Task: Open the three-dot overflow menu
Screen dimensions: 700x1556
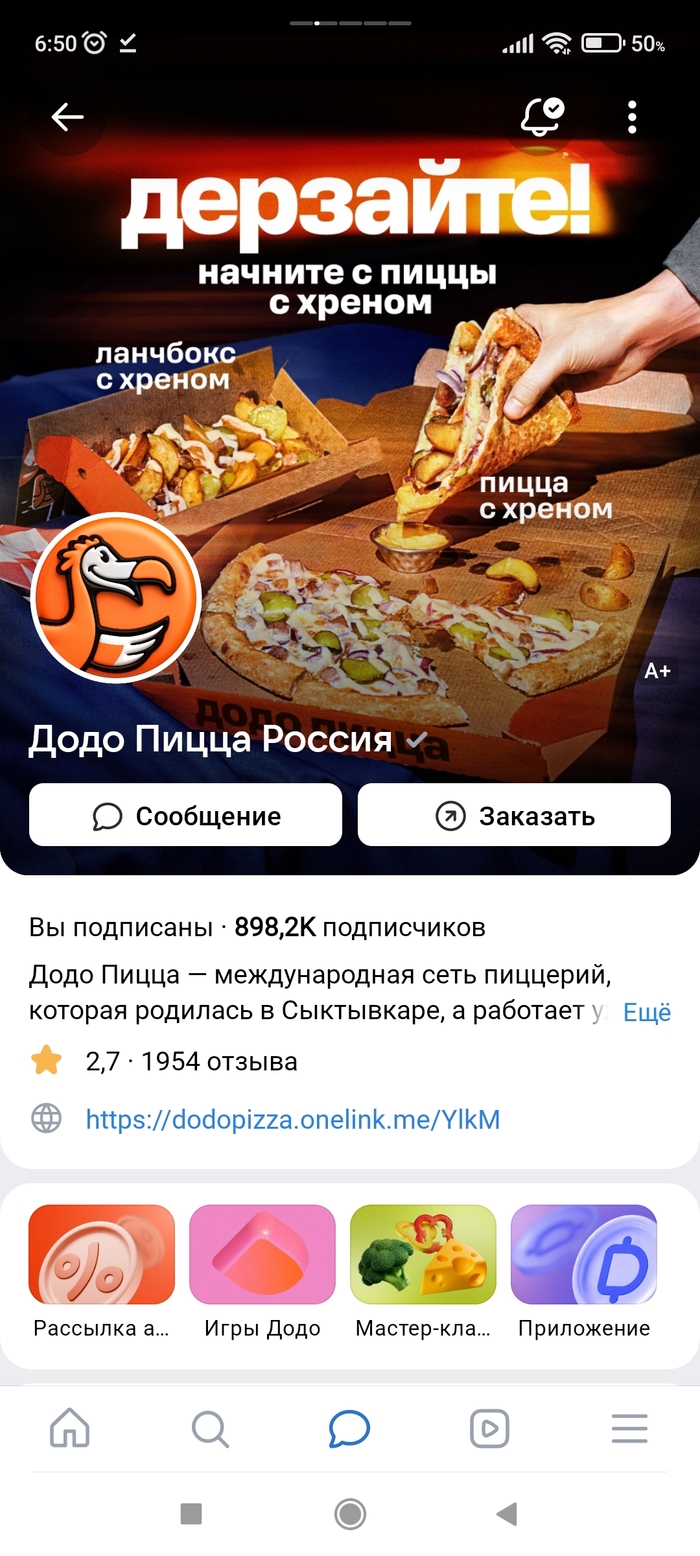Action: [631, 117]
